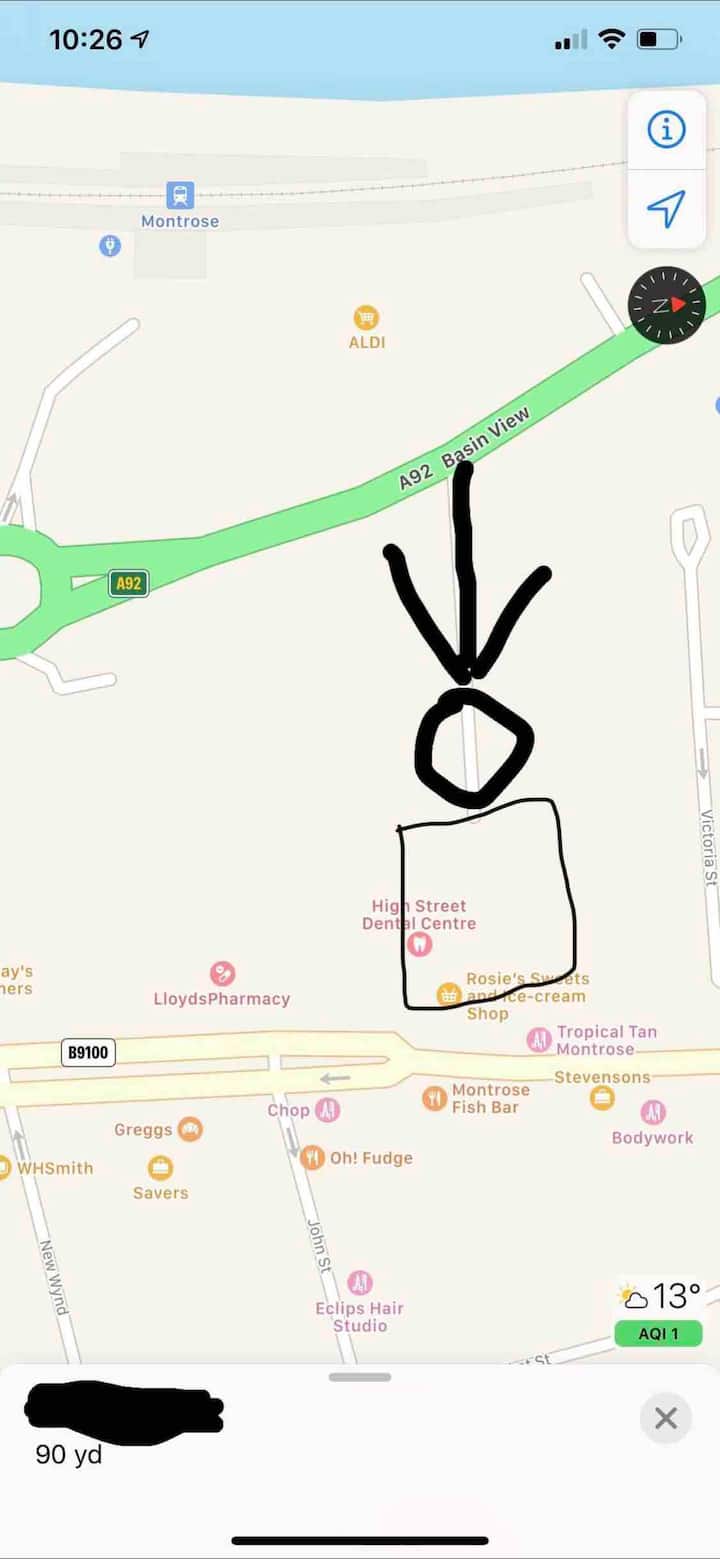Select the Montrose train station marker
The image size is (720, 1559).
click(x=180, y=195)
